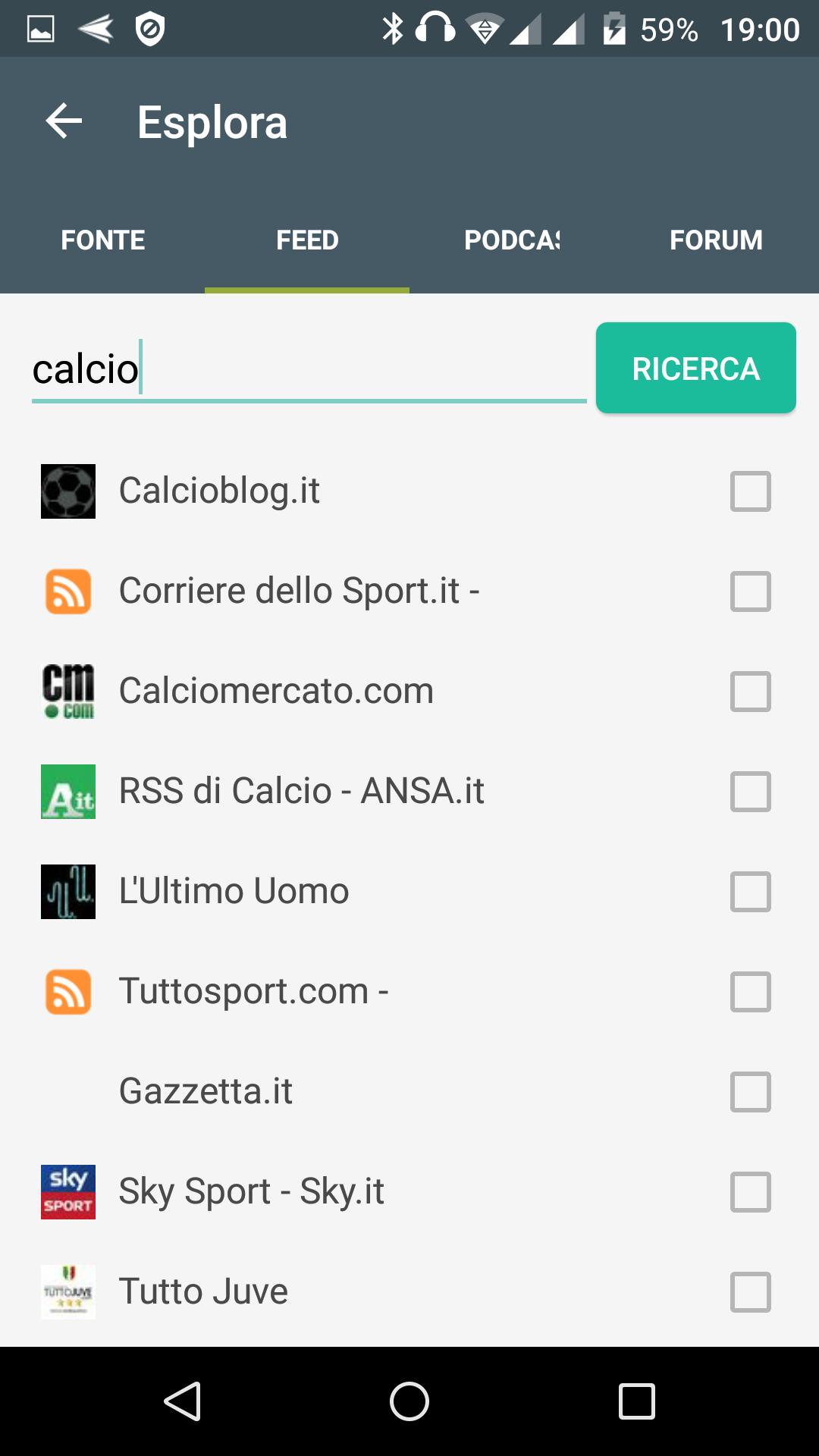Screen dimensions: 819x1456
Task: Switch to the Podcast tab
Action: [x=512, y=240]
